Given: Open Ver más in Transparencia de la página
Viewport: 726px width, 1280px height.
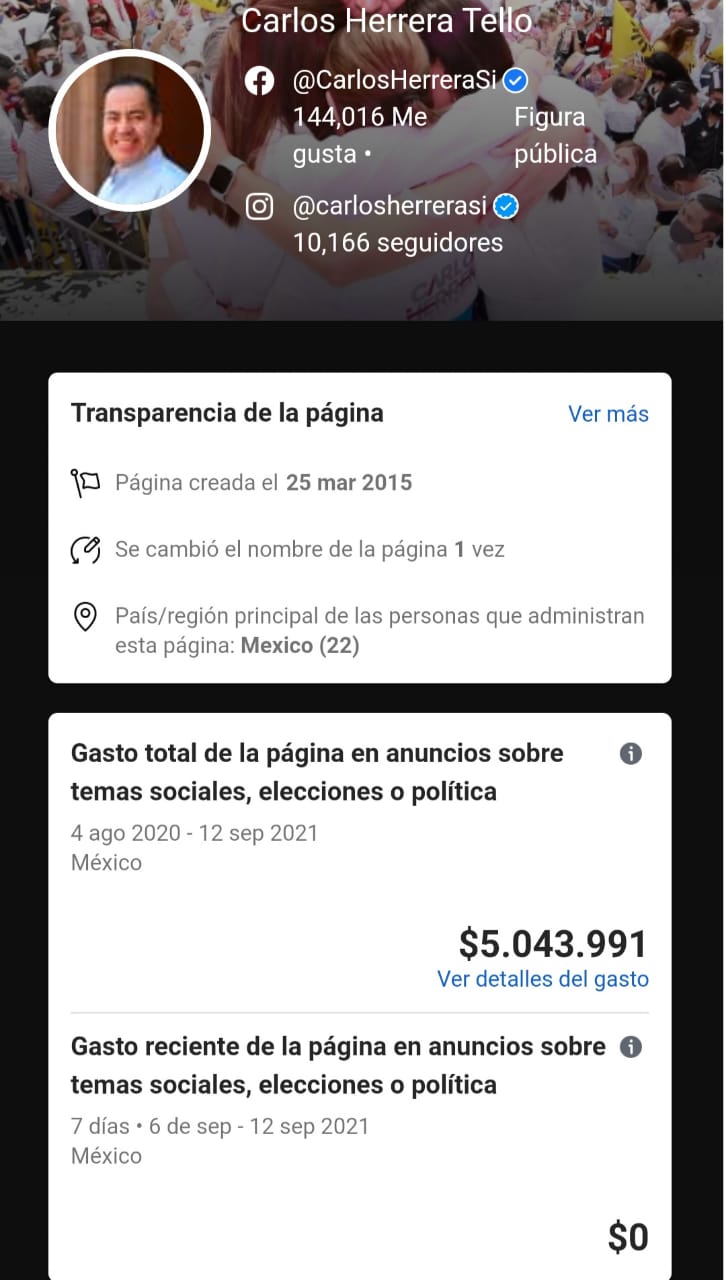Looking at the screenshot, I should [608, 414].
